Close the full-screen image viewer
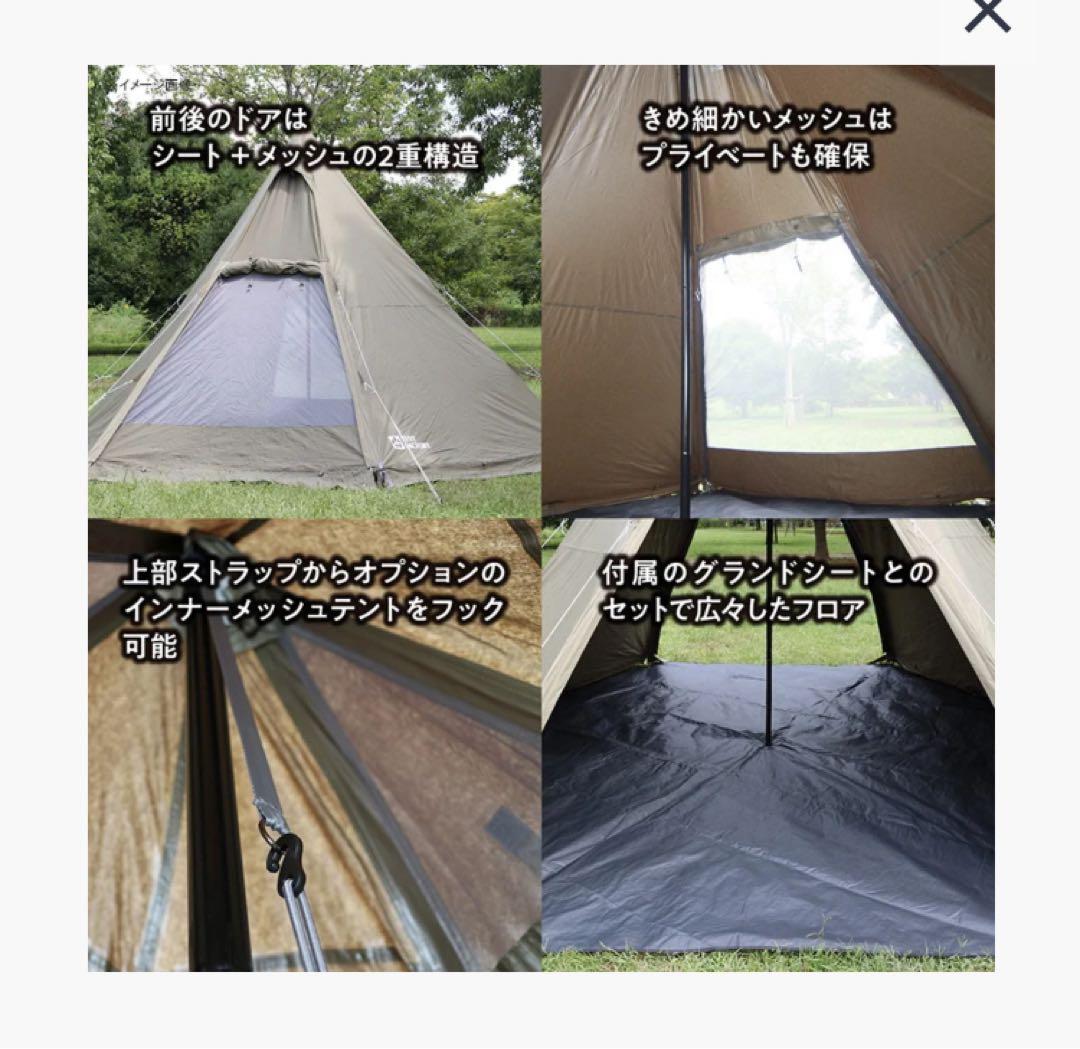1080x1049 pixels. pos(987,15)
